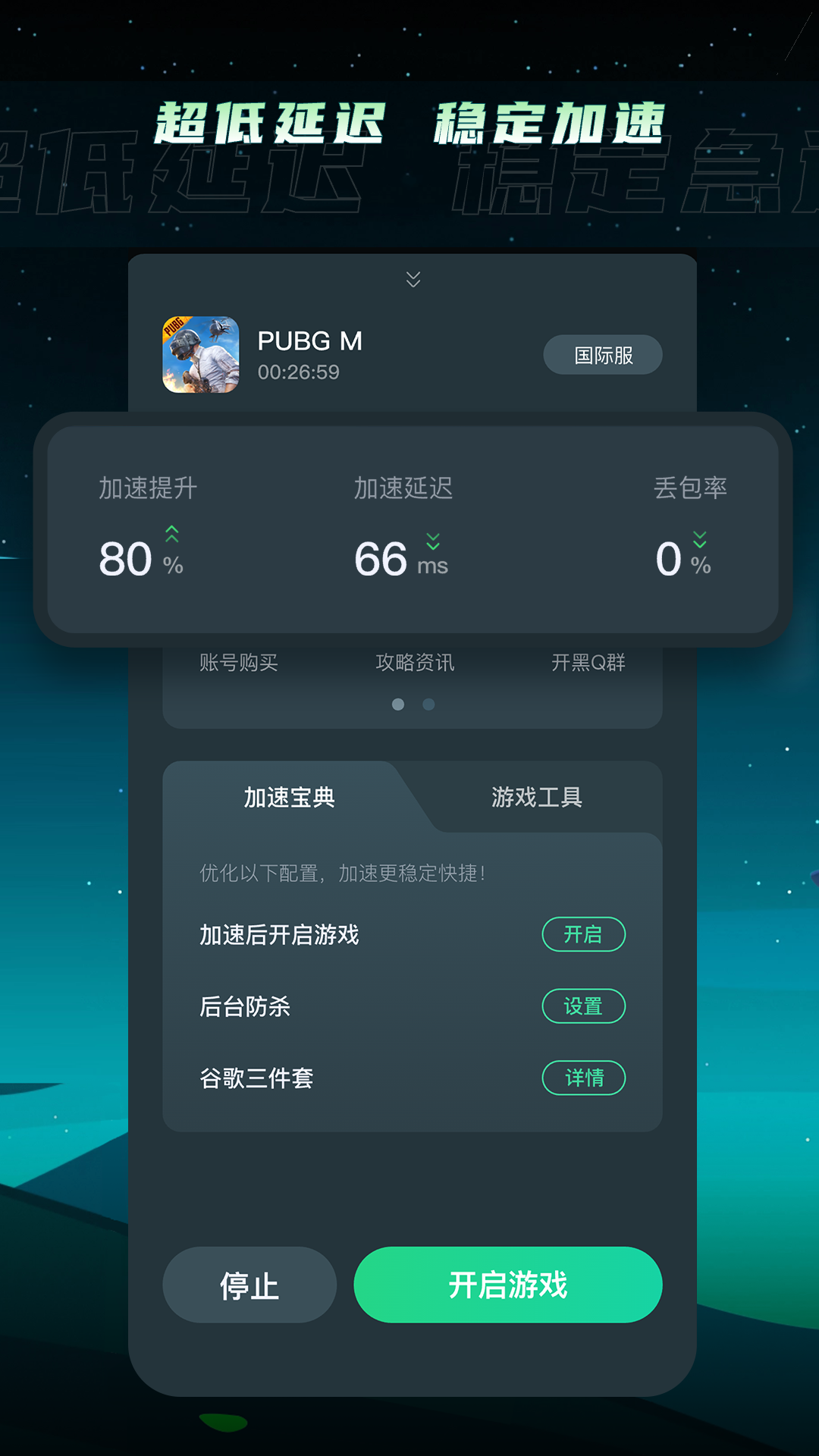Open 账号购买 shortcut
The height and width of the screenshot is (1456, 819).
coord(240,662)
